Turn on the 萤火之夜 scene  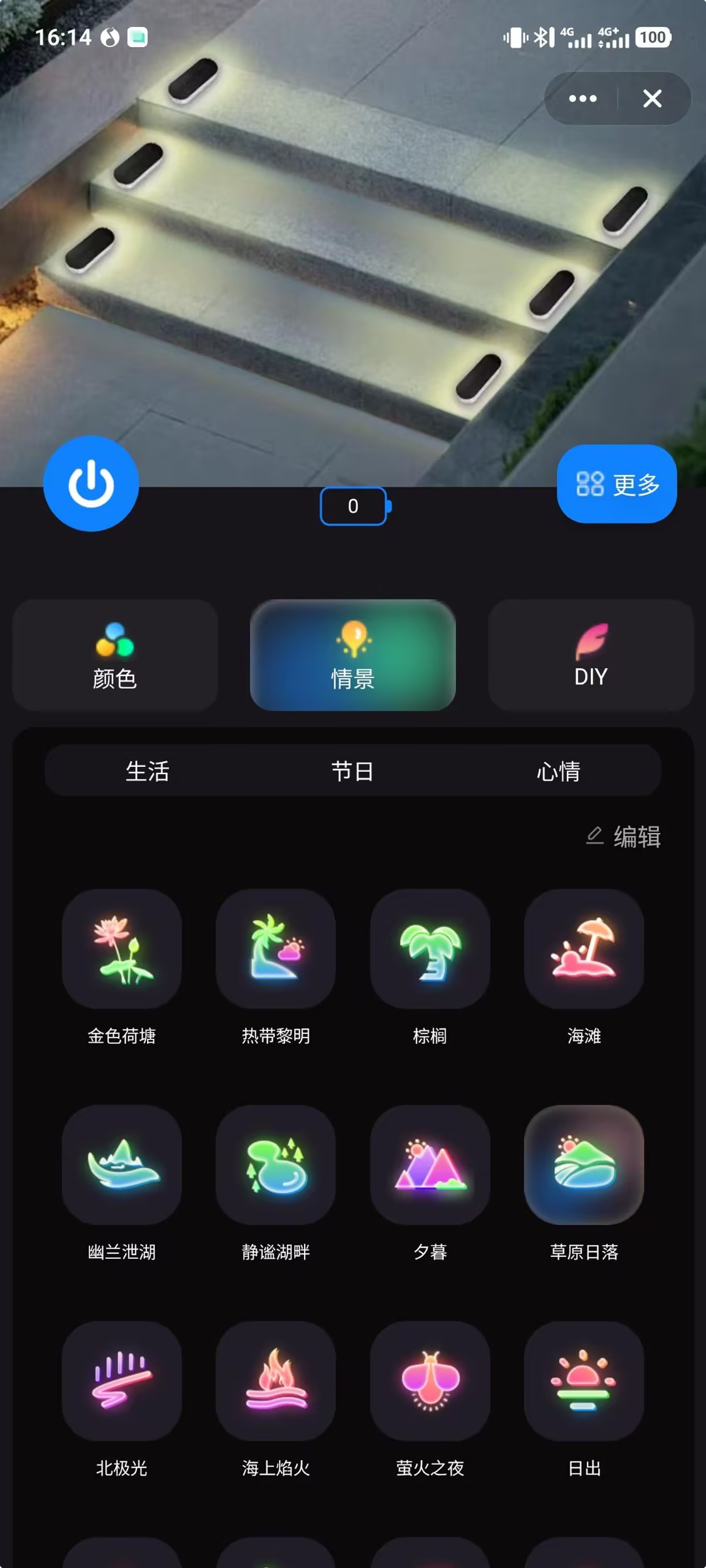click(430, 1381)
